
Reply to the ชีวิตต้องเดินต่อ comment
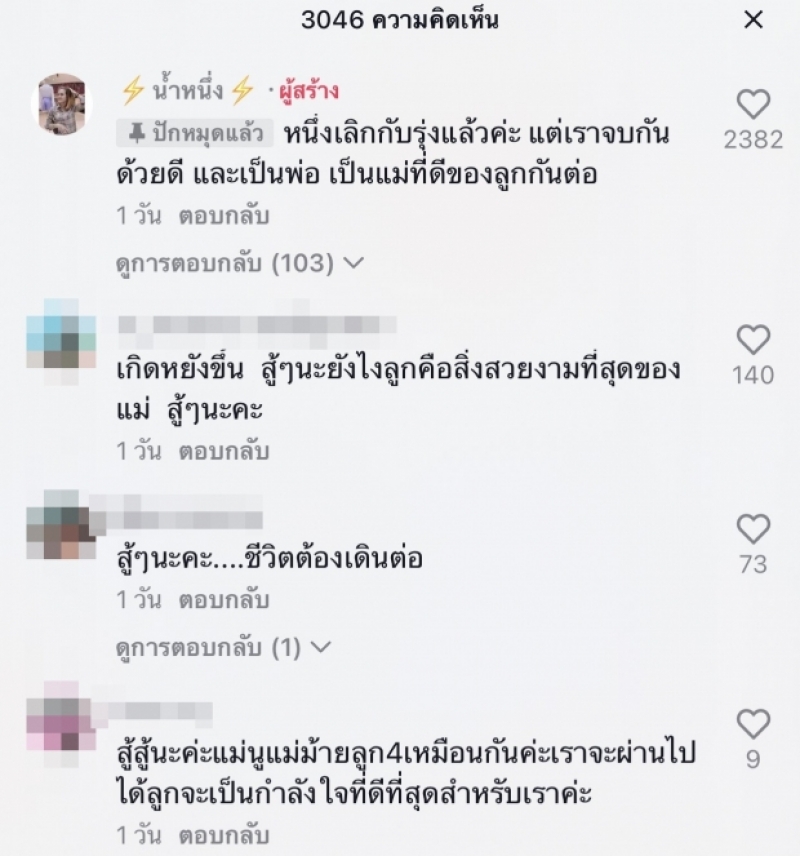pos(224,601)
